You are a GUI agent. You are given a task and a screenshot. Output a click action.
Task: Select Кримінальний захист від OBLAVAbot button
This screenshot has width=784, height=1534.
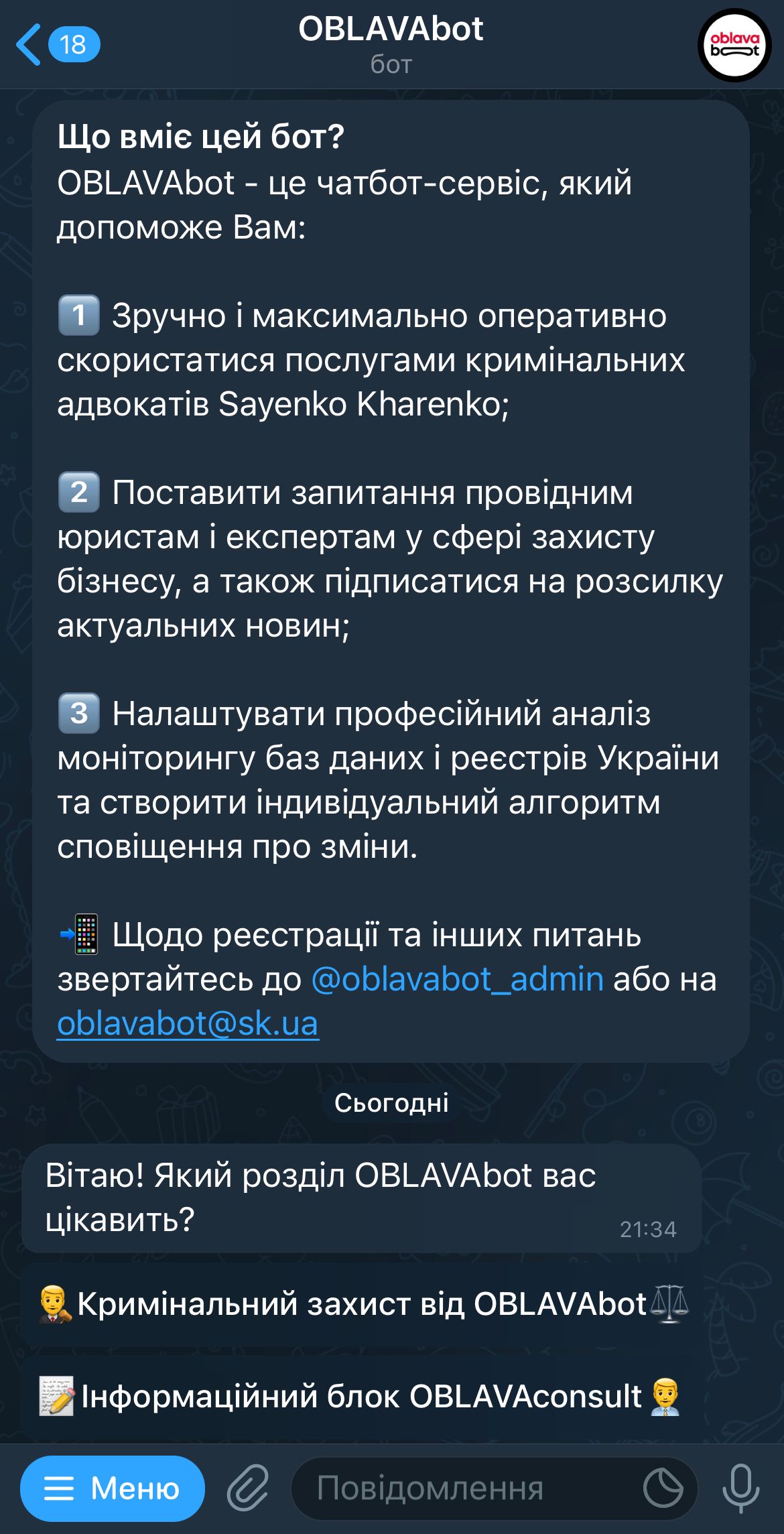click(x=362, y=1304)
